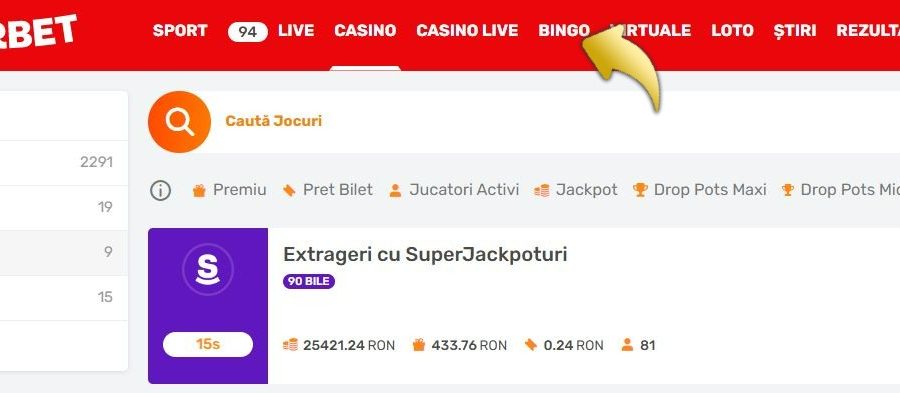Select the sidebar row showing 15
Screen dimensions: 900x393
point(64,297)
